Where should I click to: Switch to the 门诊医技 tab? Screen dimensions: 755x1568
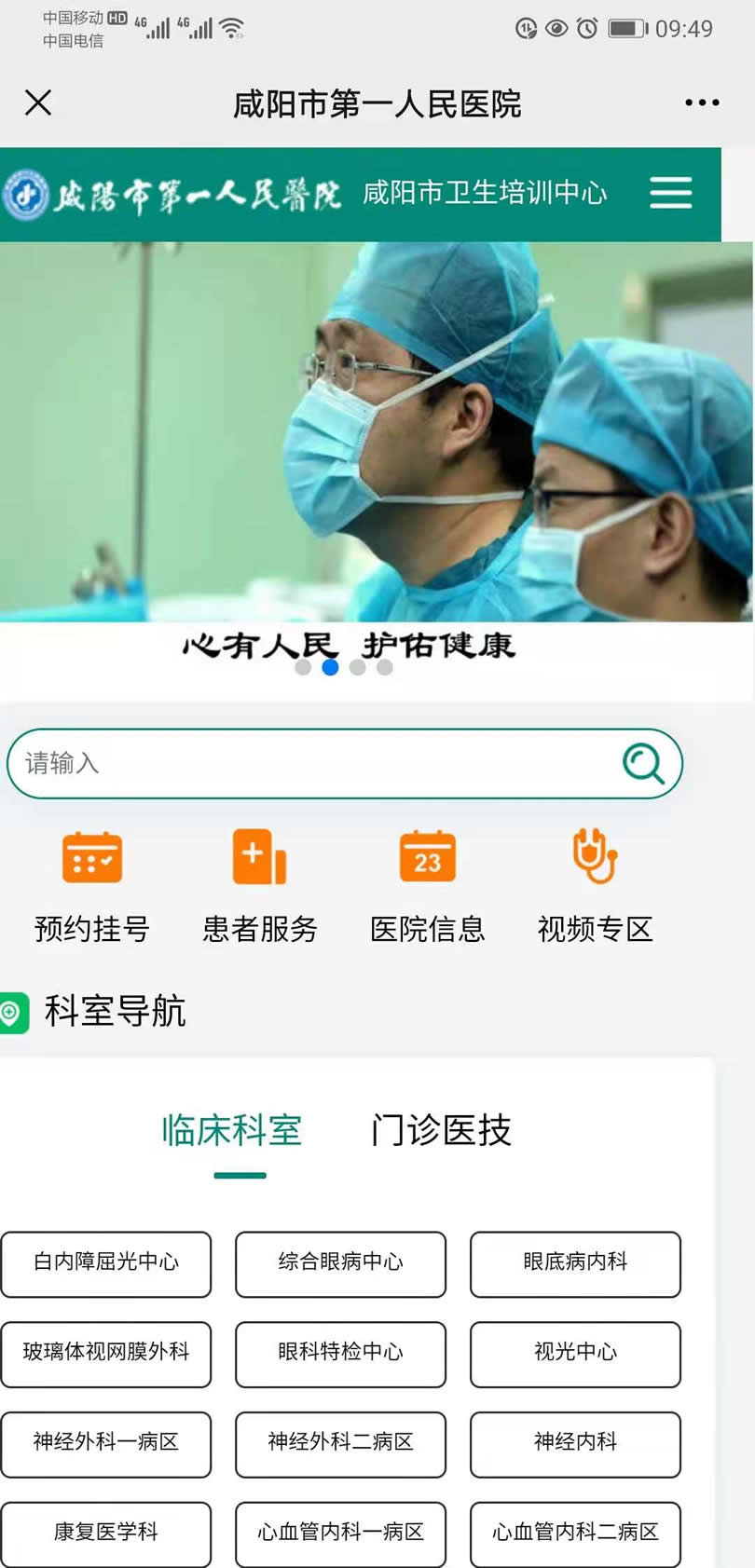(x=440, y=1130)
